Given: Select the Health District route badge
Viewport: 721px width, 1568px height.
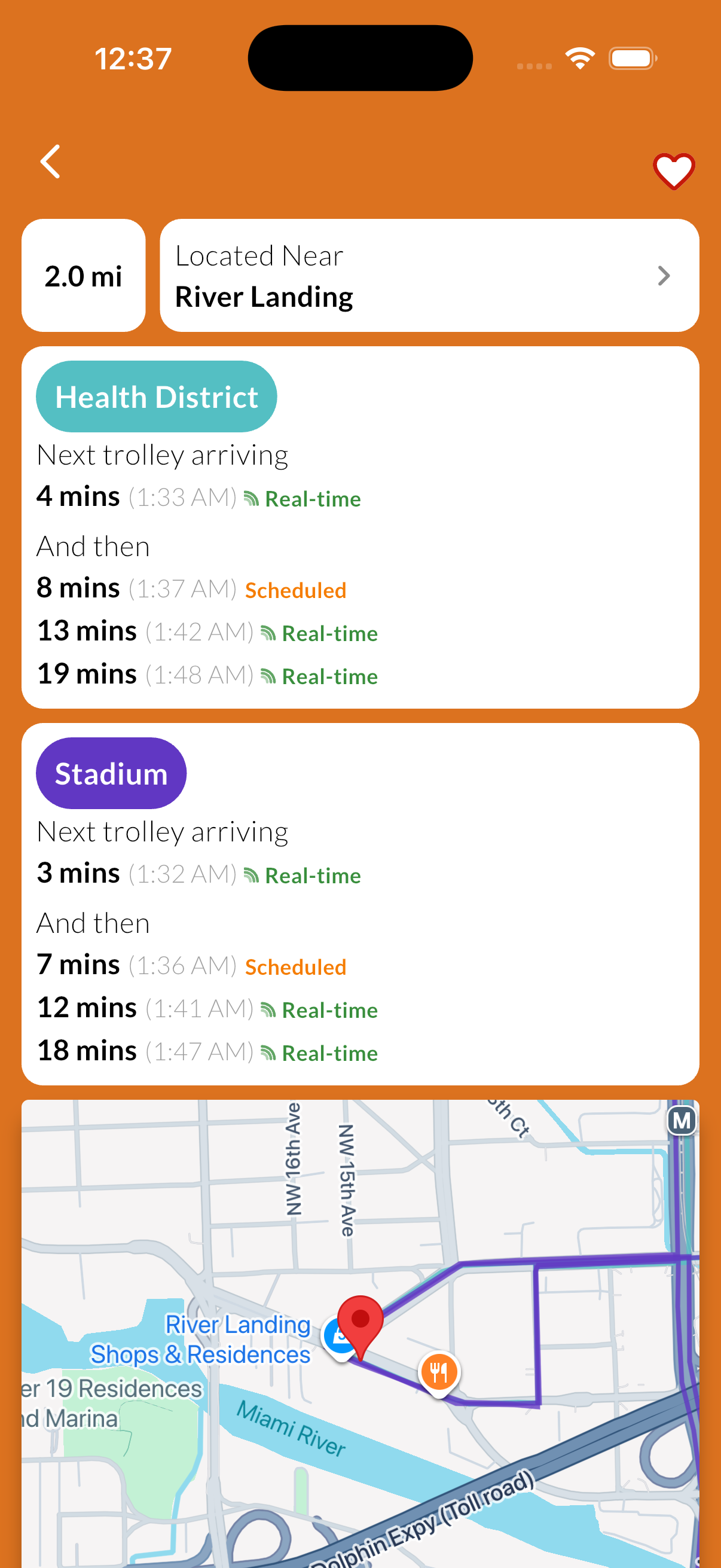Looking at the screenshot, I should pos(157,396).
